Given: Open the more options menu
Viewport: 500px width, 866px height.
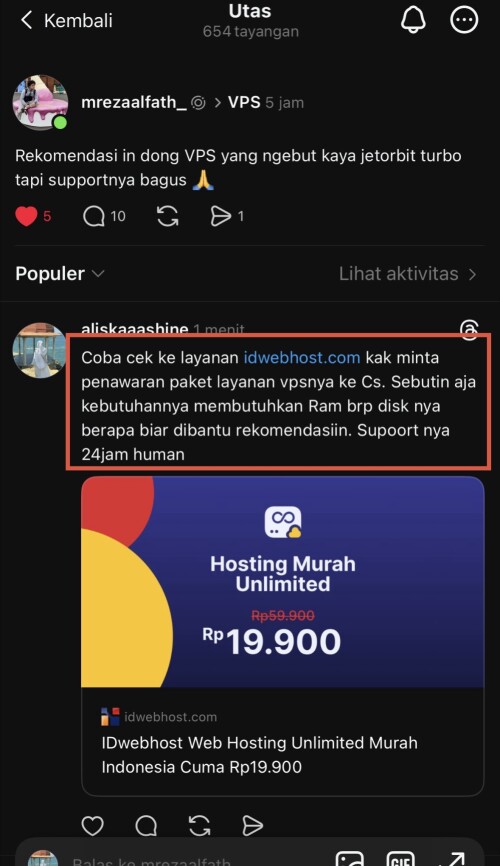Looking at the screenshot, I should [464, 20].
